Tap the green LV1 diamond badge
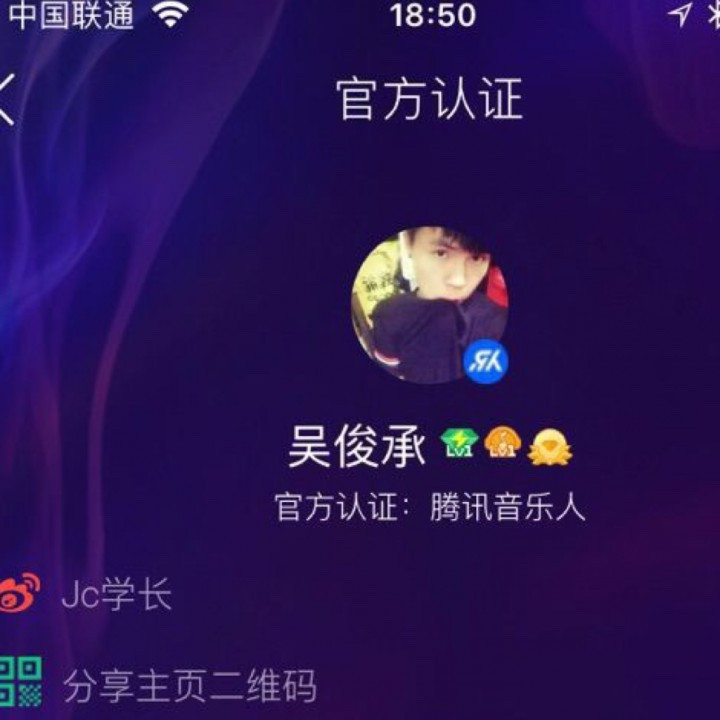The height and width of the screenshot is (720, 720). tap(459, 443)
